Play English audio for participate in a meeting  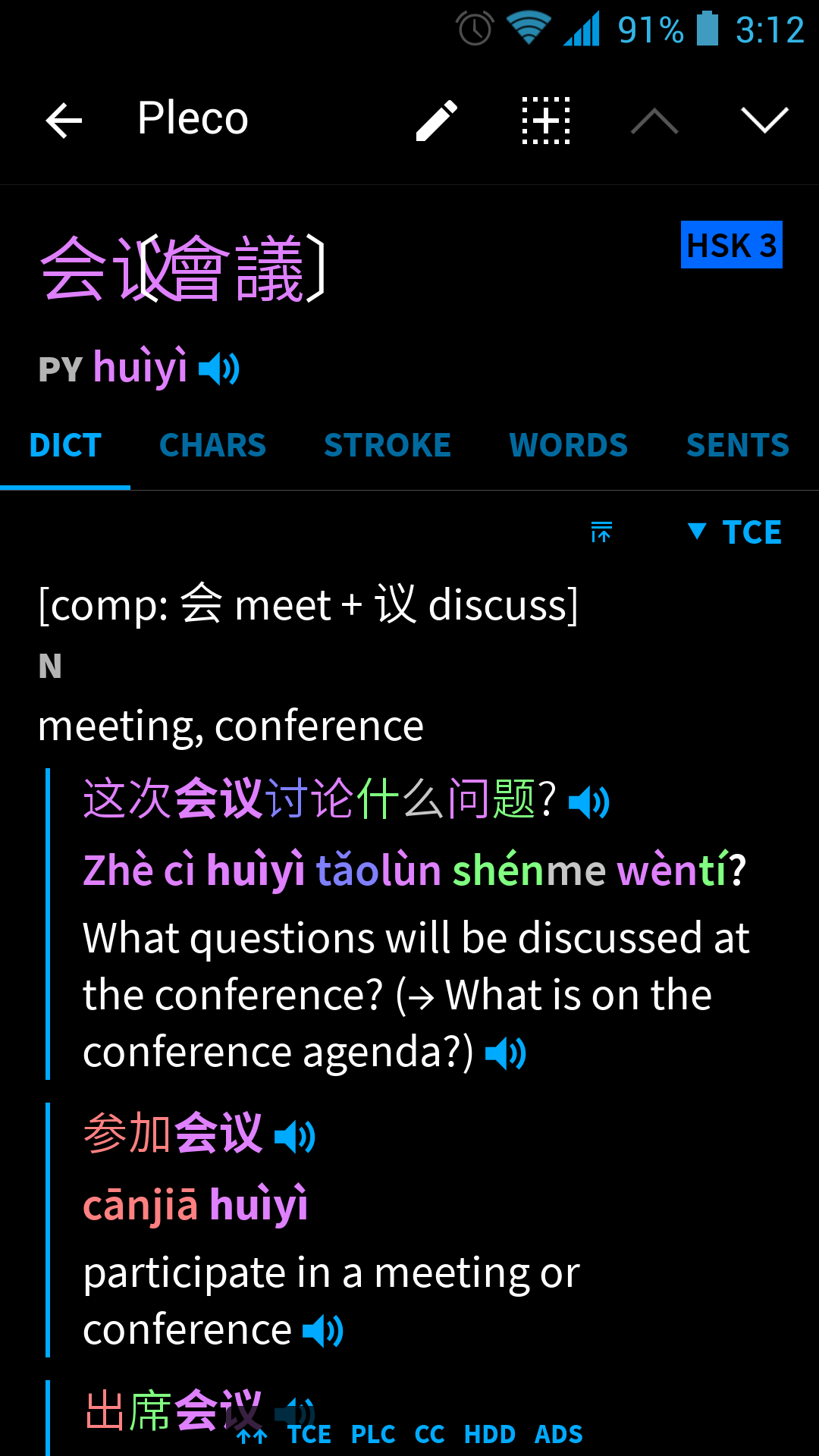coord(323,1331)
